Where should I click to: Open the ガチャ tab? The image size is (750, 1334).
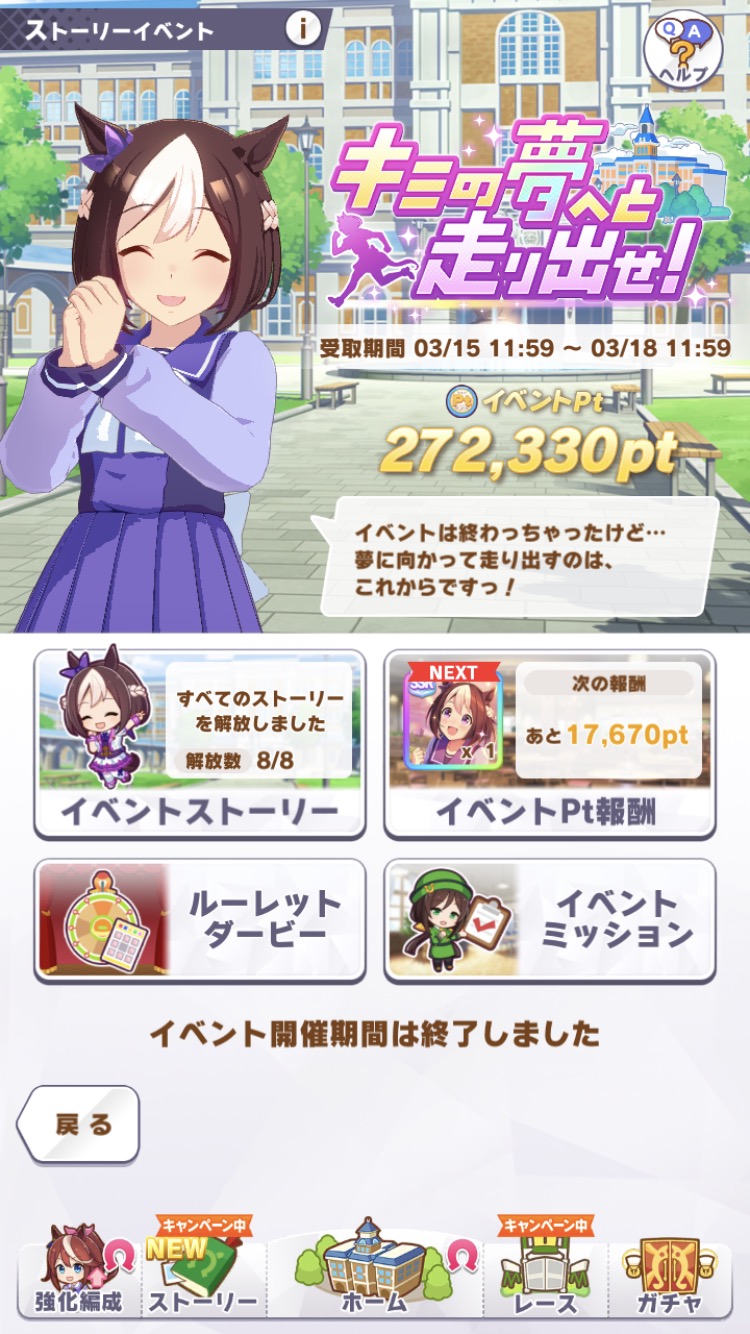tap(670, 1275)
